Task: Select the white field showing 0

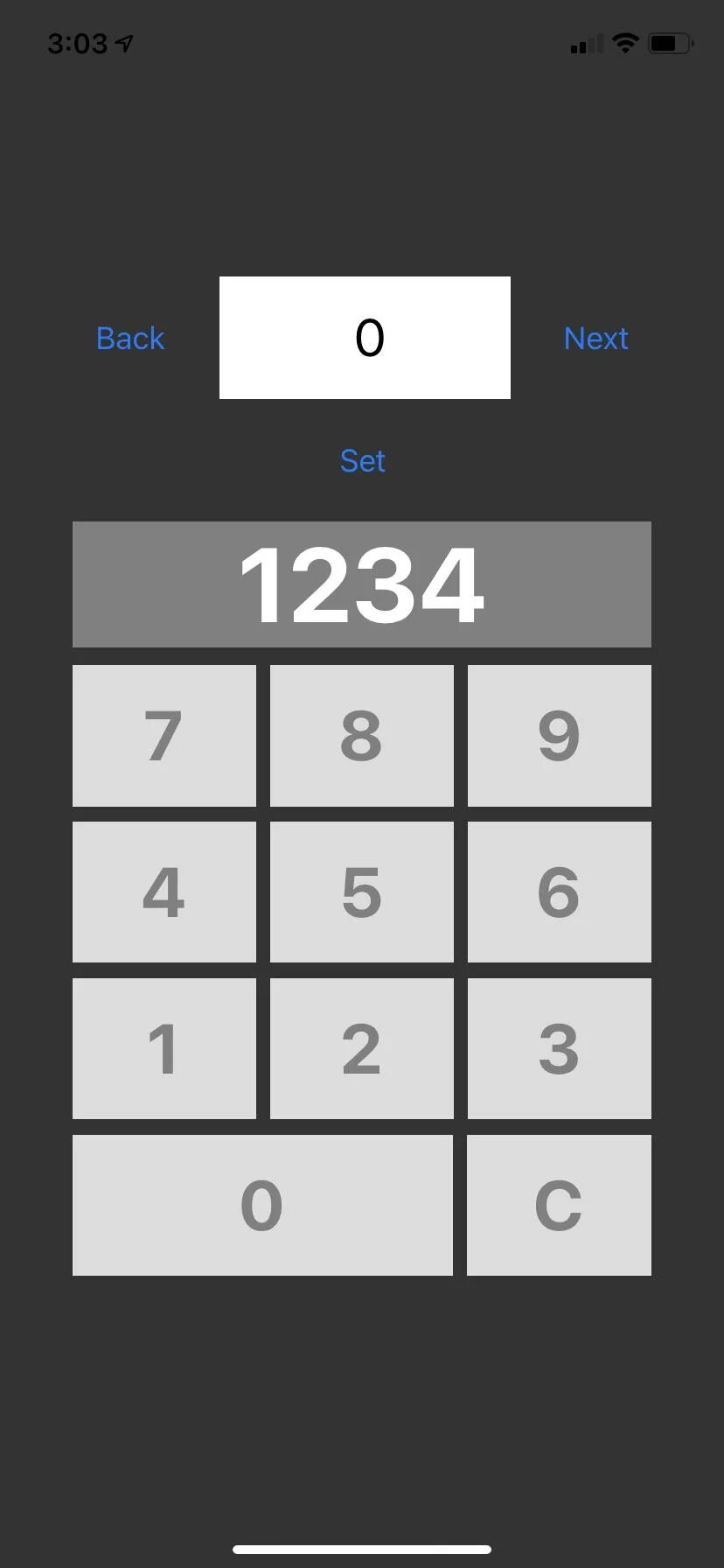Action: [x=365, y=338]
